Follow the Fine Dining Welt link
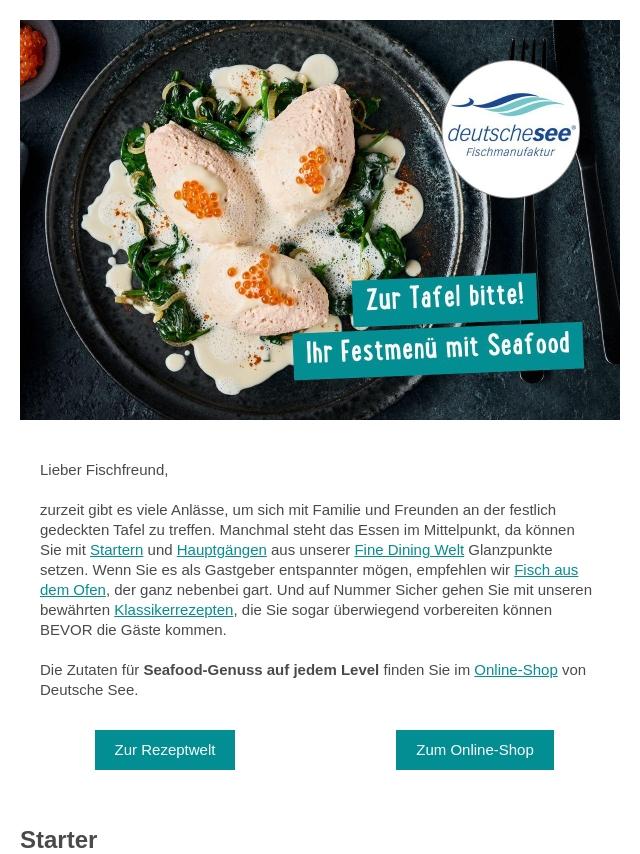 (408, 549)
